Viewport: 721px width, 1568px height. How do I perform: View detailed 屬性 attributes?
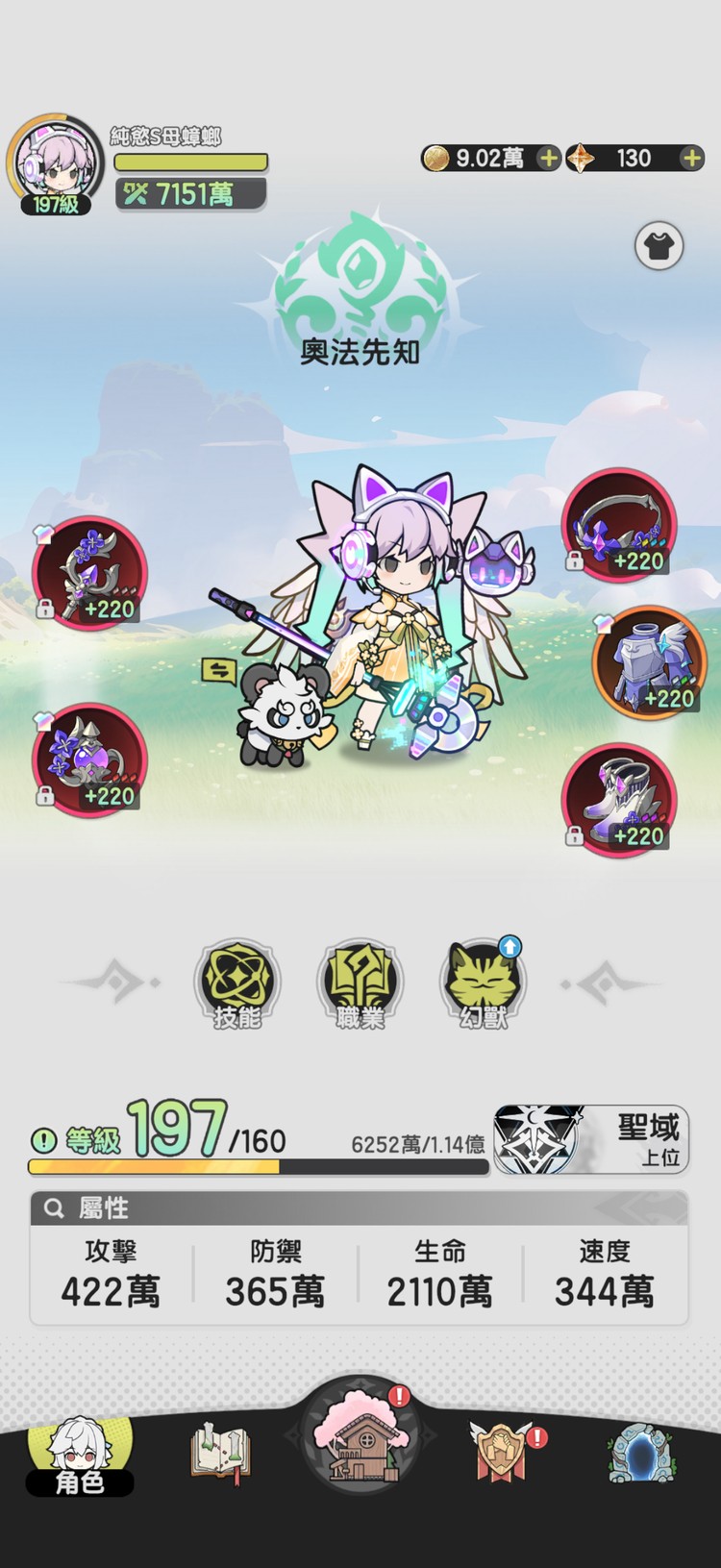[x=359, y=1207]
